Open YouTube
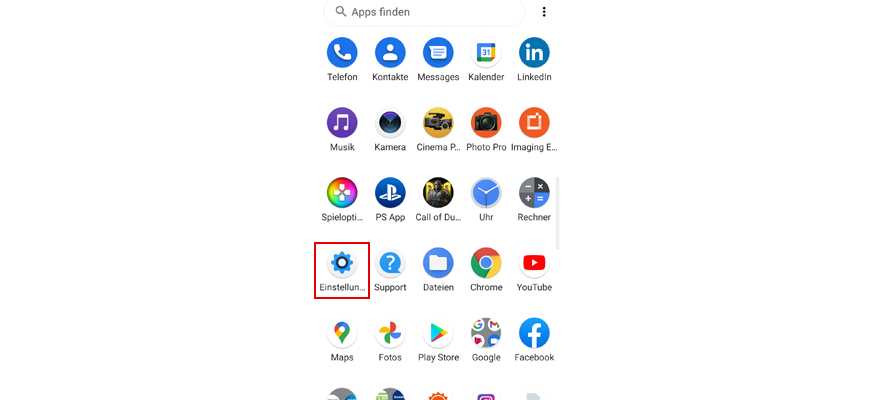This screenshot has height=400, width=879. point(534,263)
